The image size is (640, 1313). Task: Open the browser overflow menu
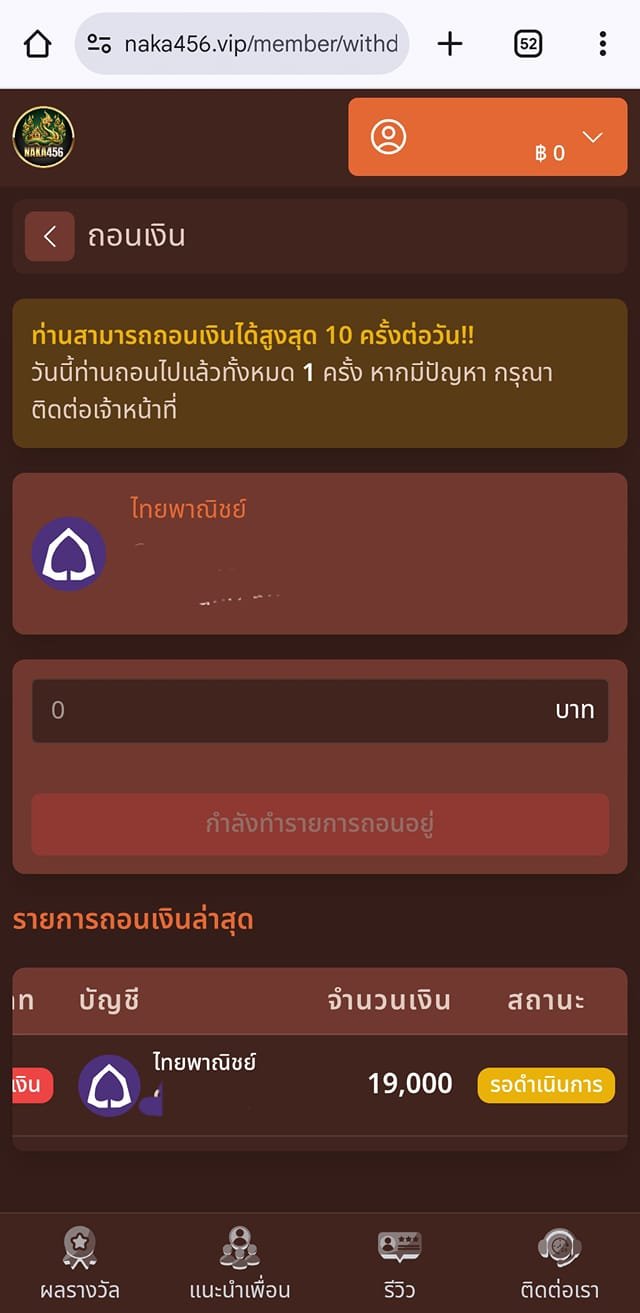602,44
